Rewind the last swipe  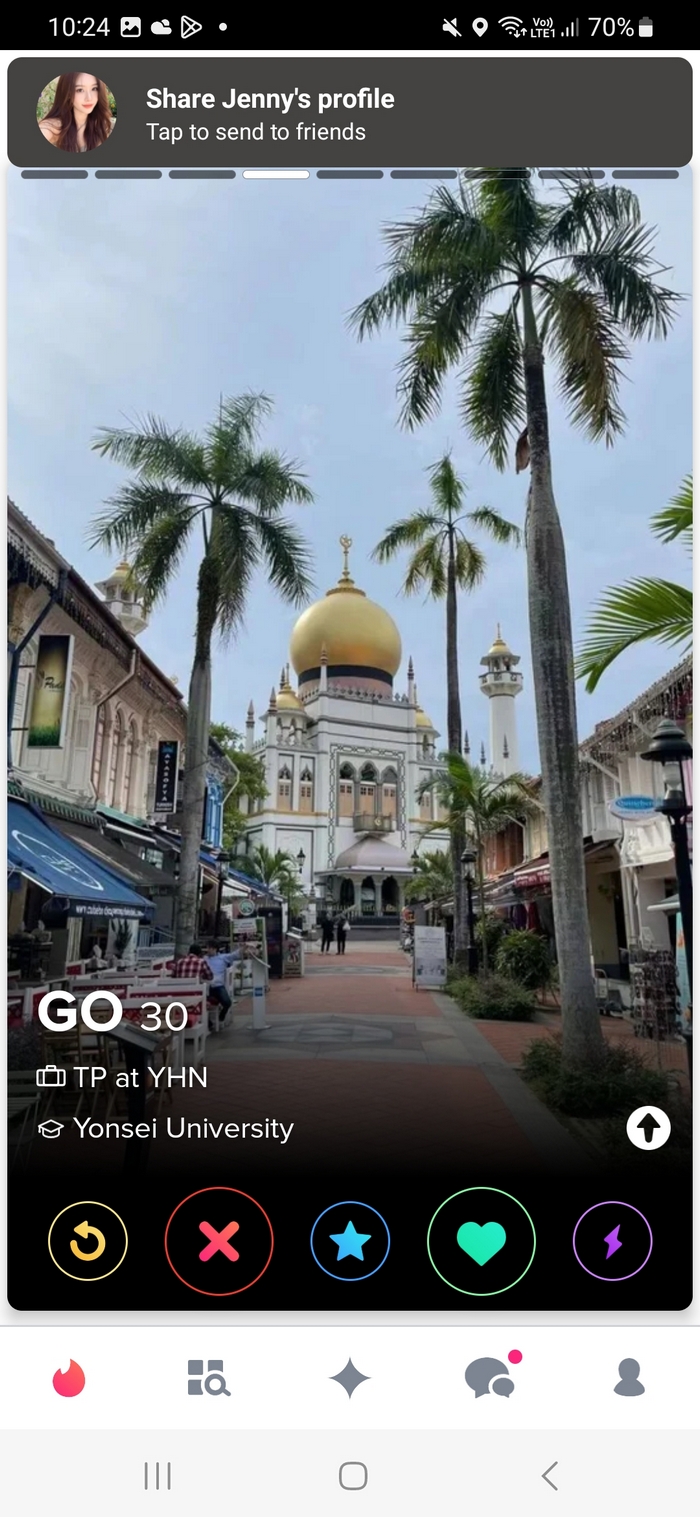point(88,1241)
